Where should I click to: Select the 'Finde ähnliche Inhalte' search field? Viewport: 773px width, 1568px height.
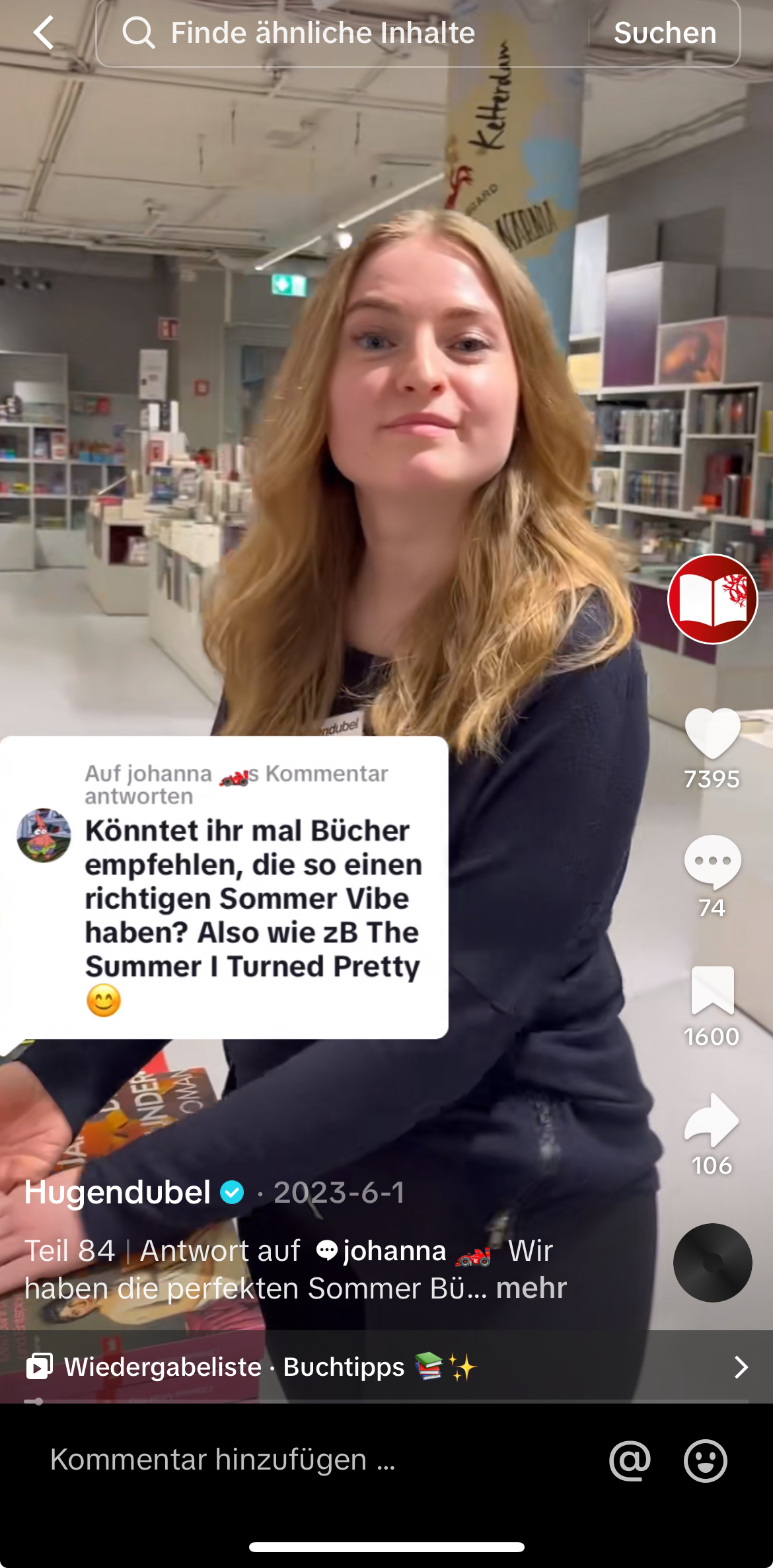322,32
